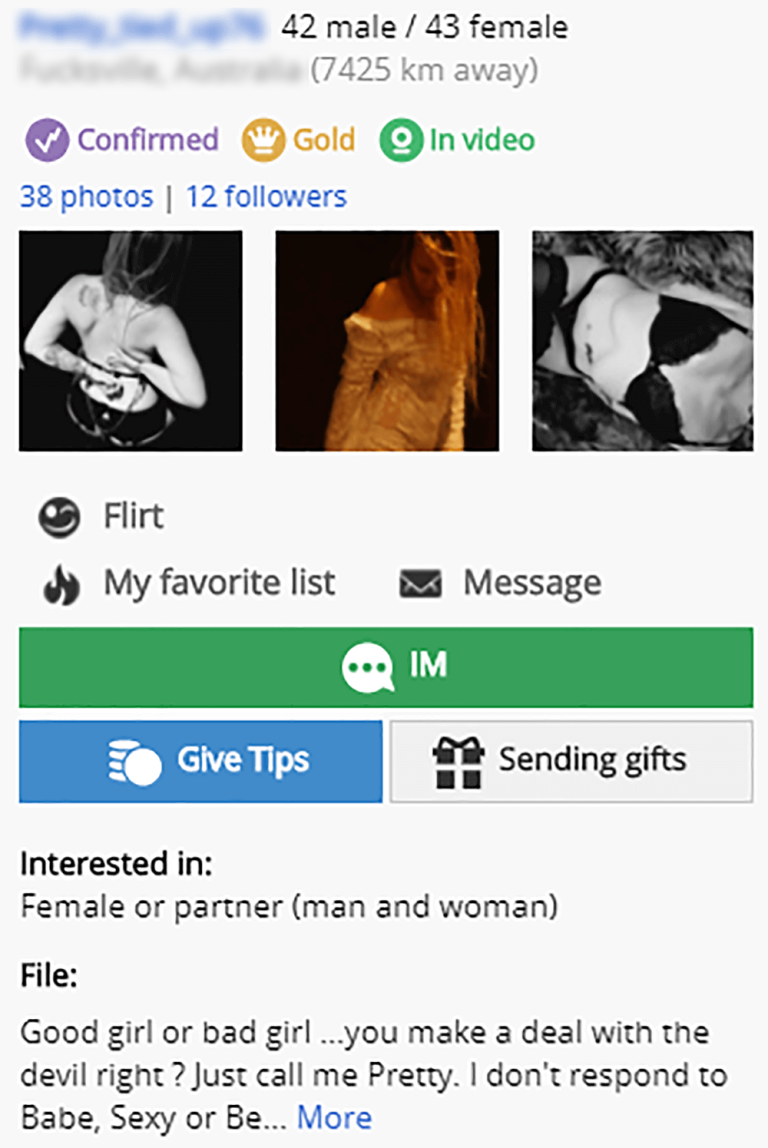The width and height of the screenshot is (768, 1148).
Task: Open the orange-toned middle photo thumbnail
Action: [x=387, y=341]
